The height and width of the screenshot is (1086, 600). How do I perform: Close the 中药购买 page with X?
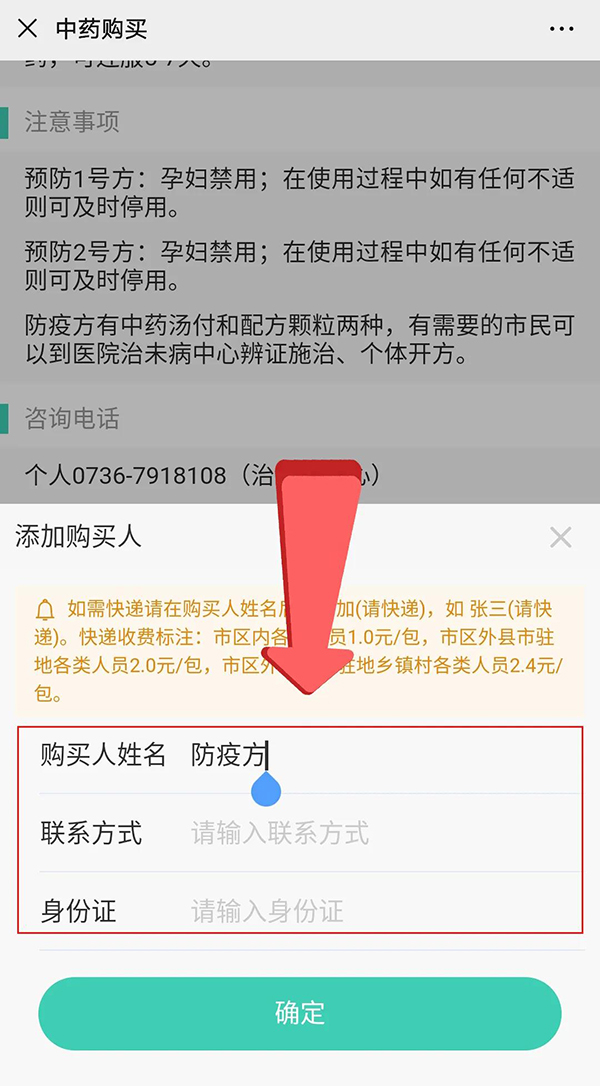pyautogui.click(x=27, y=29)
